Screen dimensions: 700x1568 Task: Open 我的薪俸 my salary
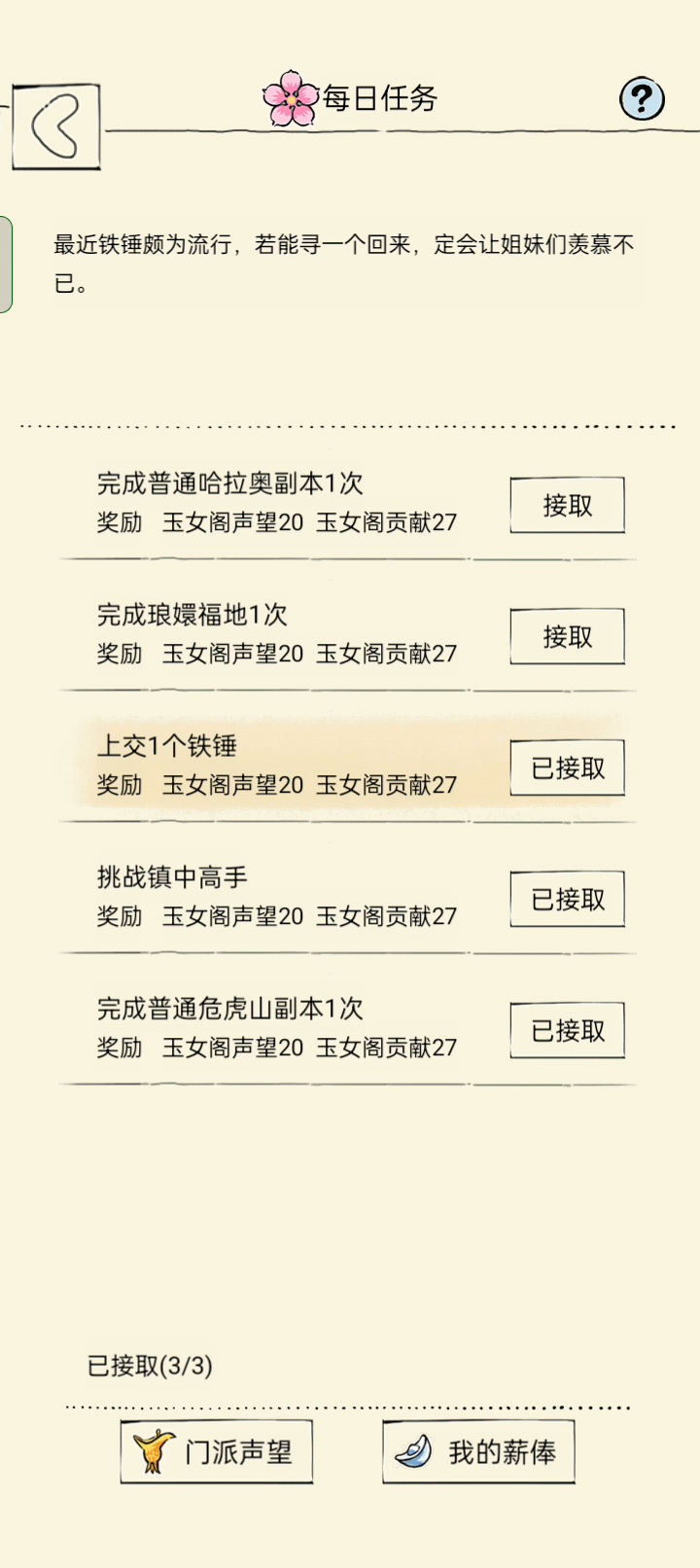click(478, 1452)
